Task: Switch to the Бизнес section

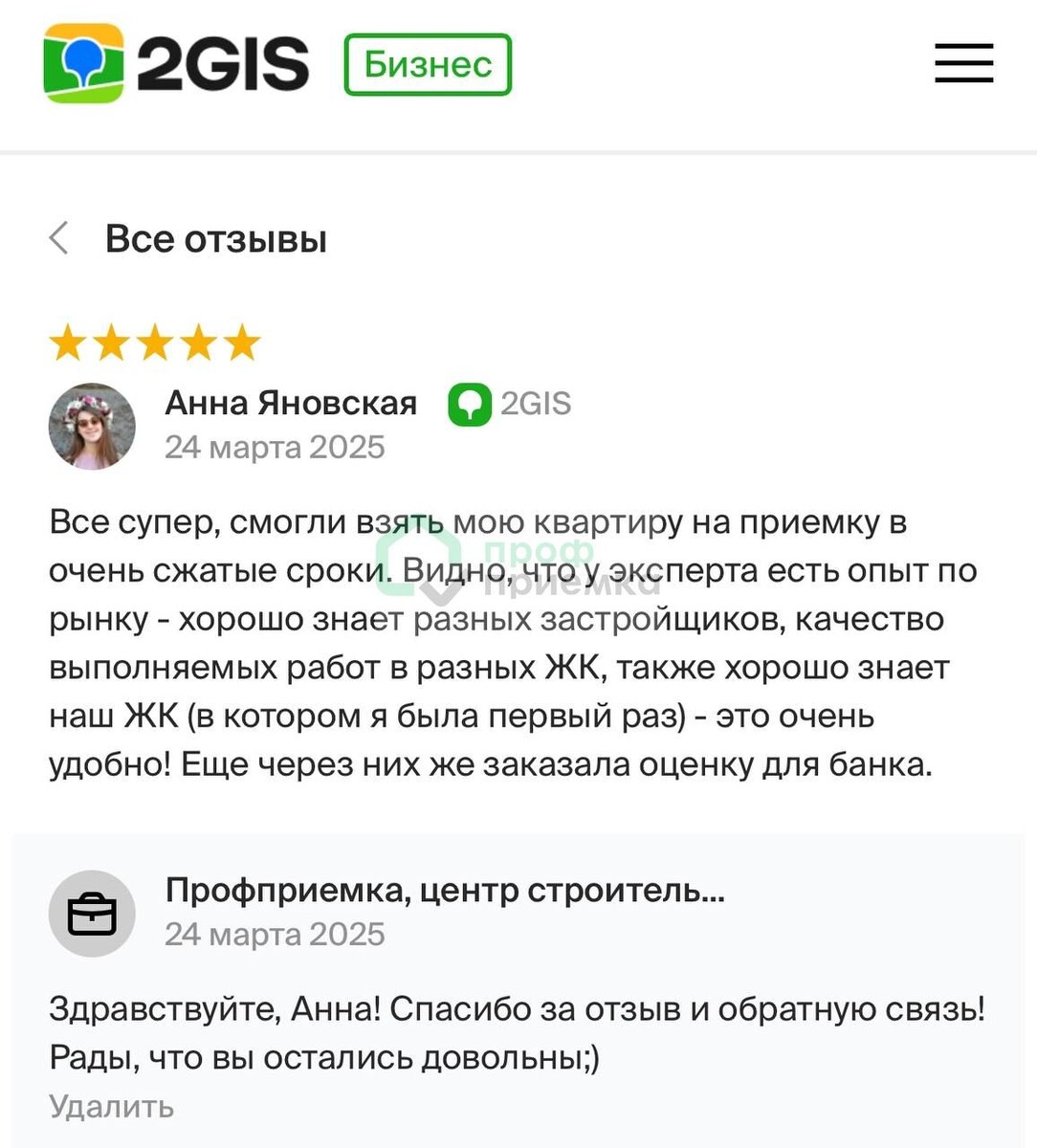Action: (427, 64)
